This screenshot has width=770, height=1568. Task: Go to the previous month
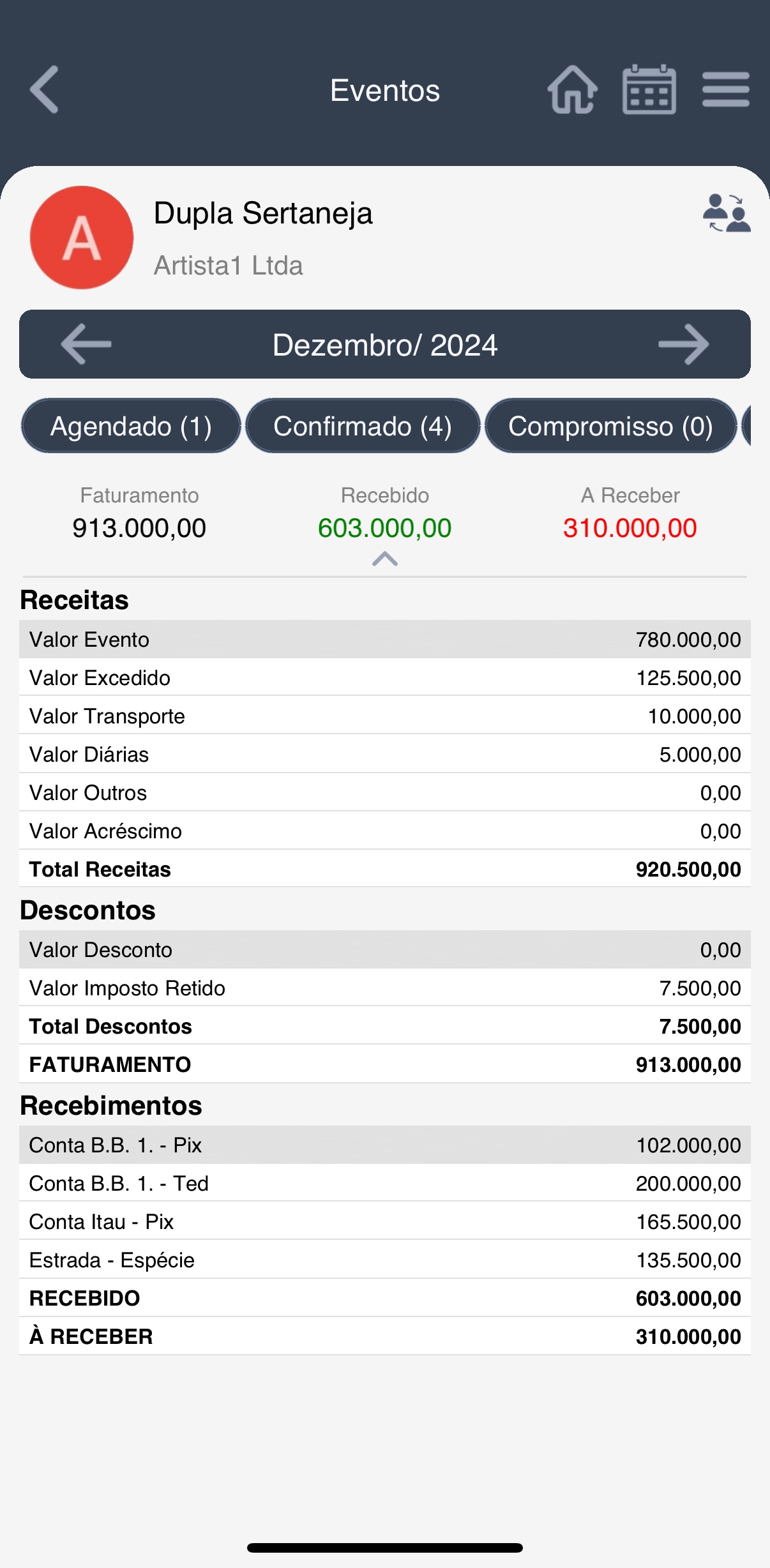pos(86,344)
